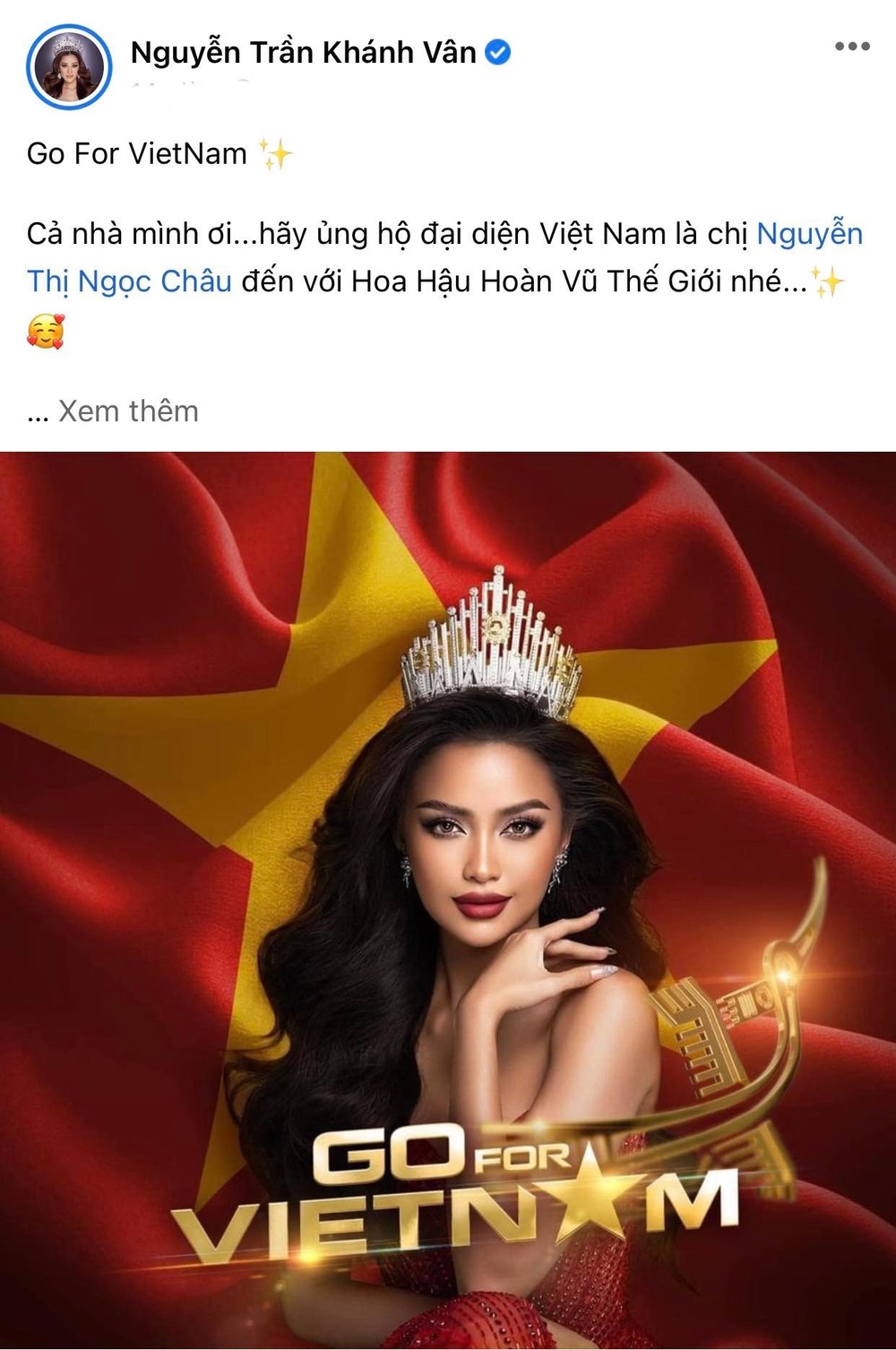Open Nguyễn Trần Khánh Vân's profile picture

69,70
